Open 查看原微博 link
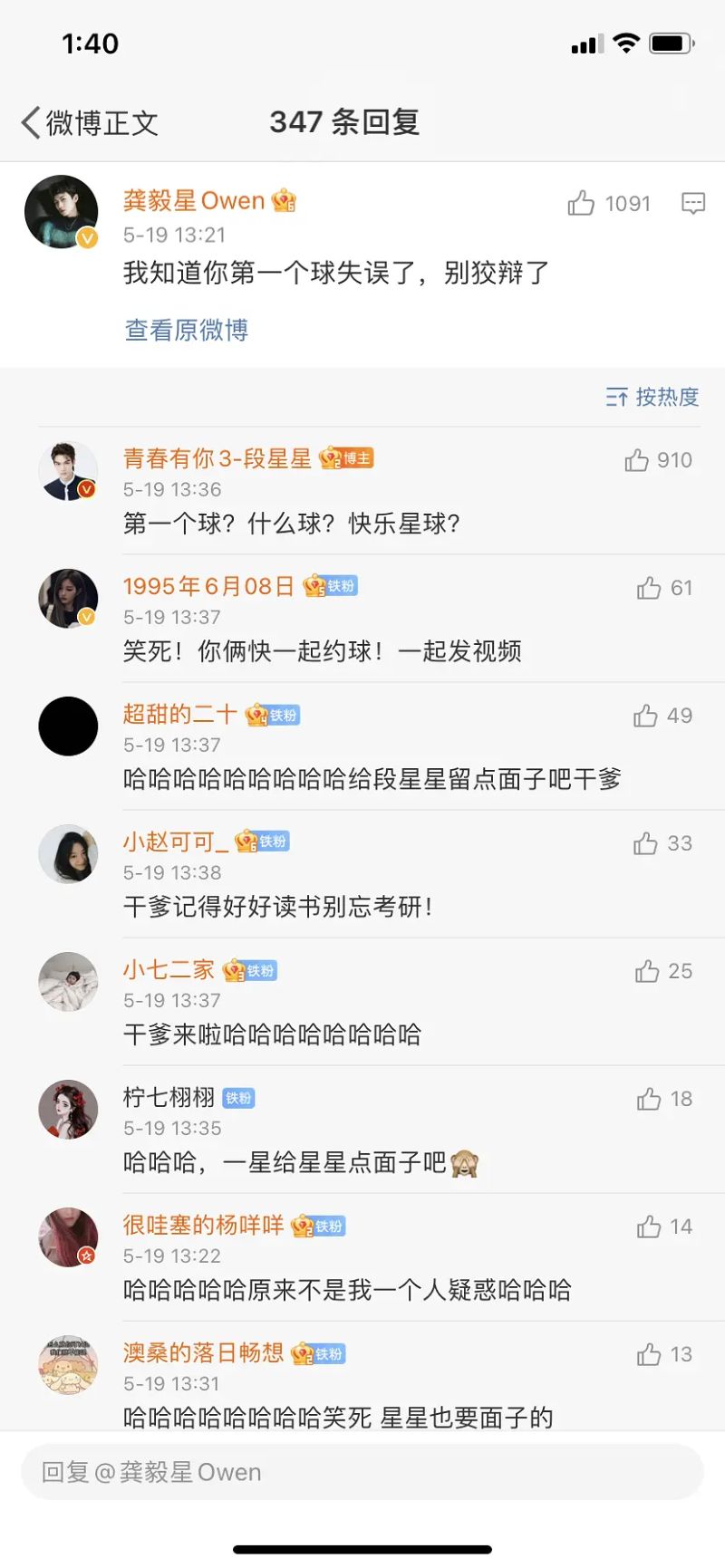The height and width of the screenshot is (1568, 725). pyautogui.click(x=187, y=330)
